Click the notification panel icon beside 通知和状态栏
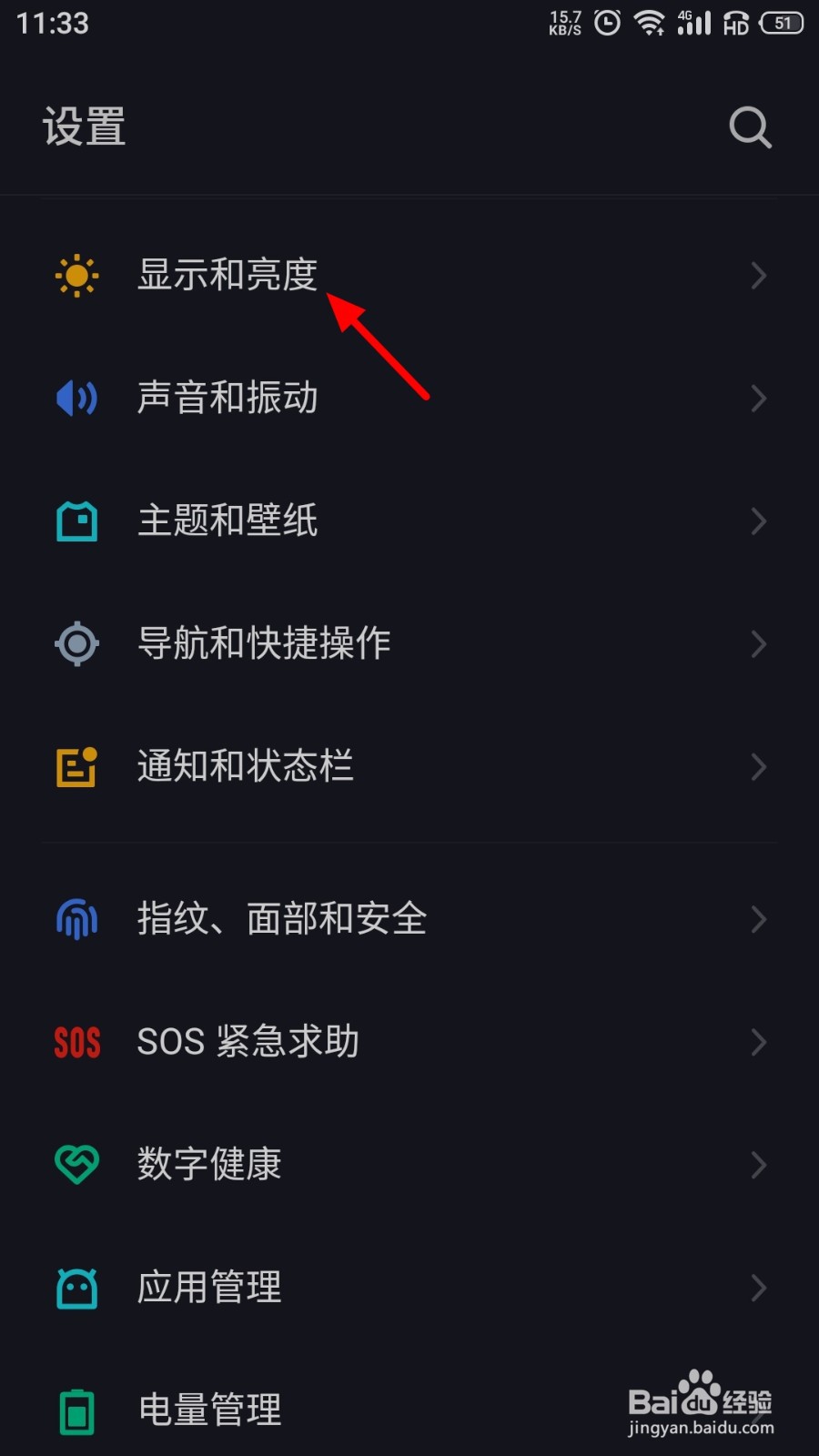Image resolution: width=819 pixels, height=1456 pixels. [76, 766]
